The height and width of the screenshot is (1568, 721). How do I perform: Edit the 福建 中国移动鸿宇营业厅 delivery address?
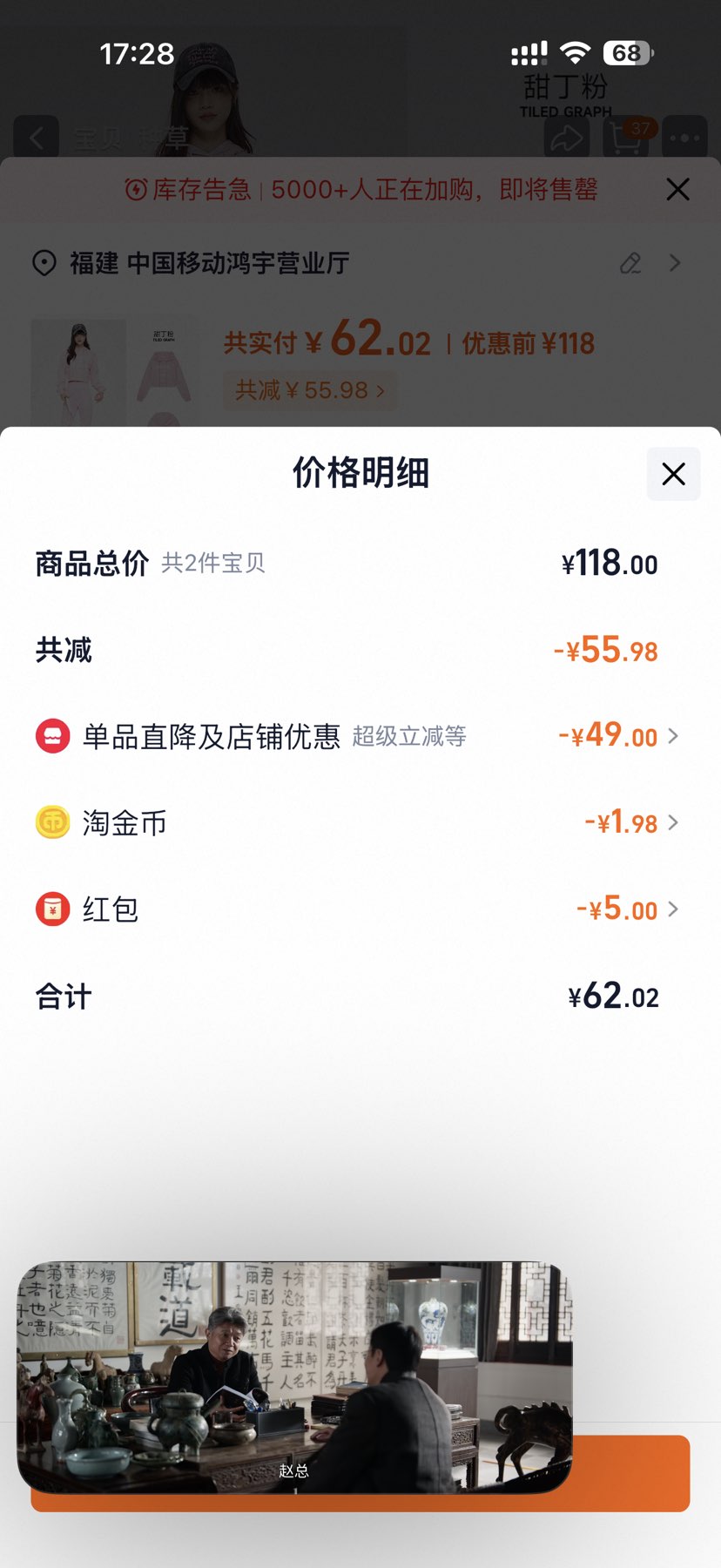coord(630,263)
